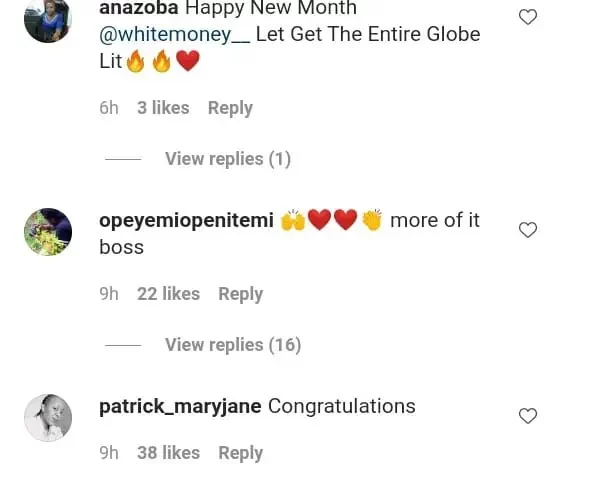View the 38 likes on patrick_maryjane's comment
The height and width of the screenshot is (485, 600).
point(168,453)
